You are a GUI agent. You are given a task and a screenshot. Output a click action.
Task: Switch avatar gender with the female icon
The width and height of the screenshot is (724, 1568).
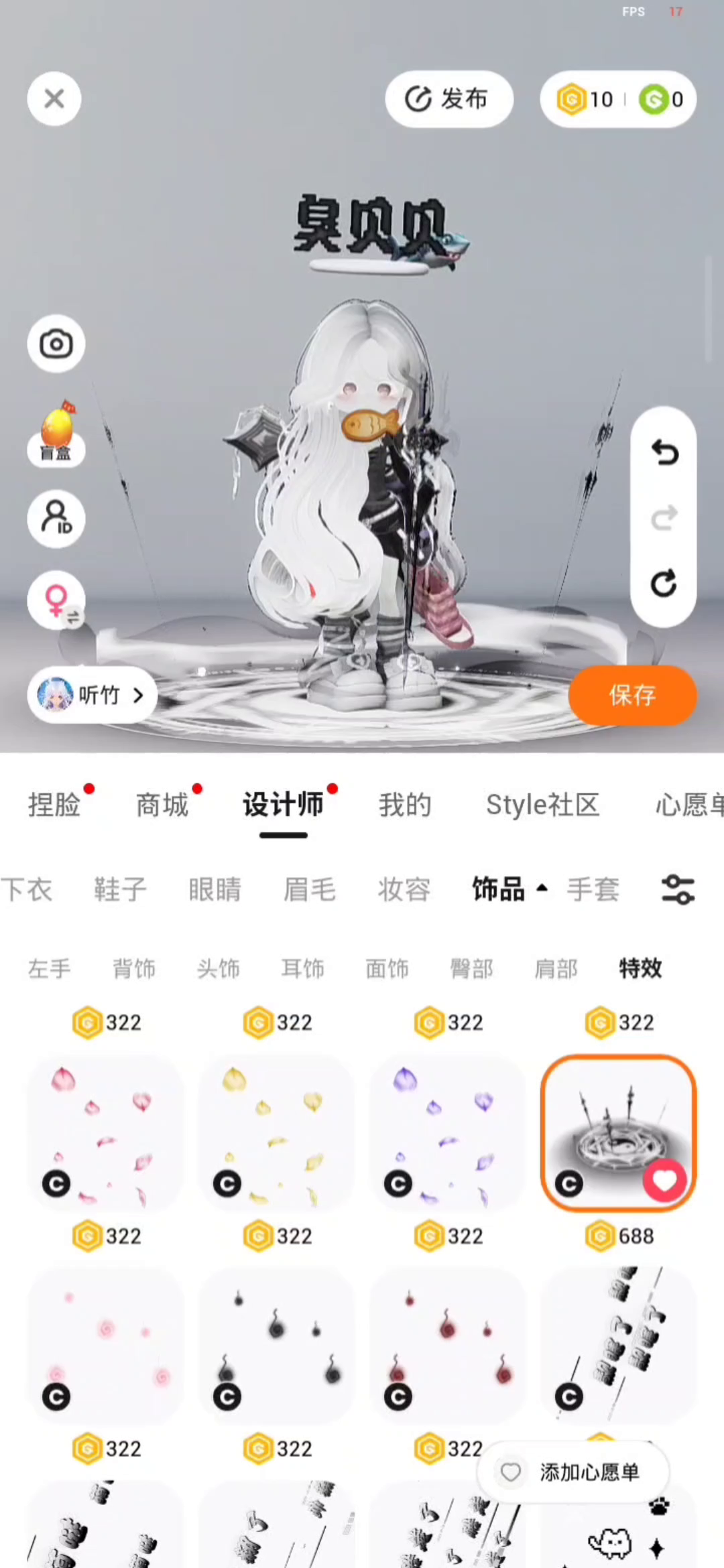[56, 600]
